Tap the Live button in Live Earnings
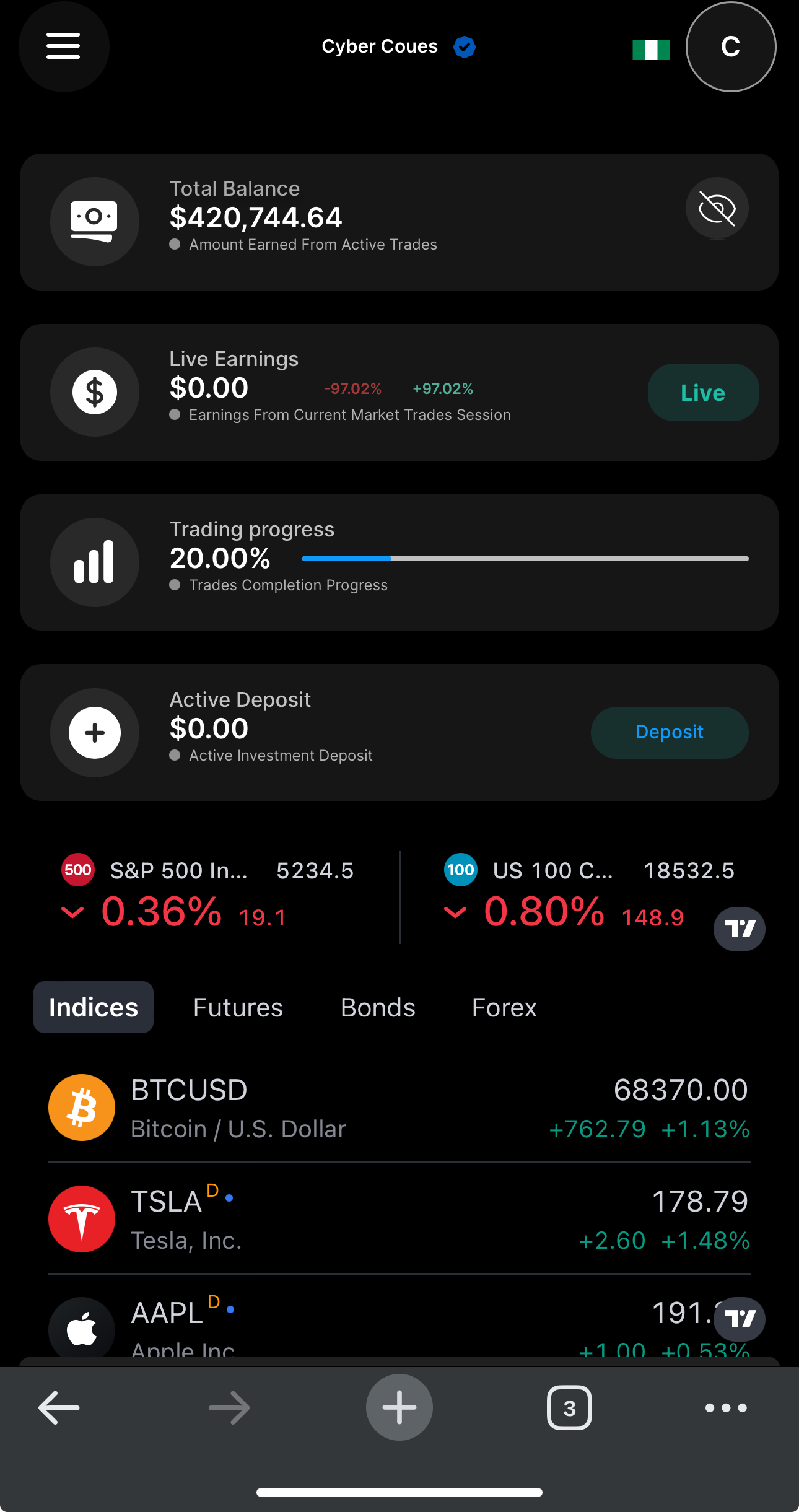This screenshot has height=1512, width=799. pyautogui.click(x=703, y=392)
